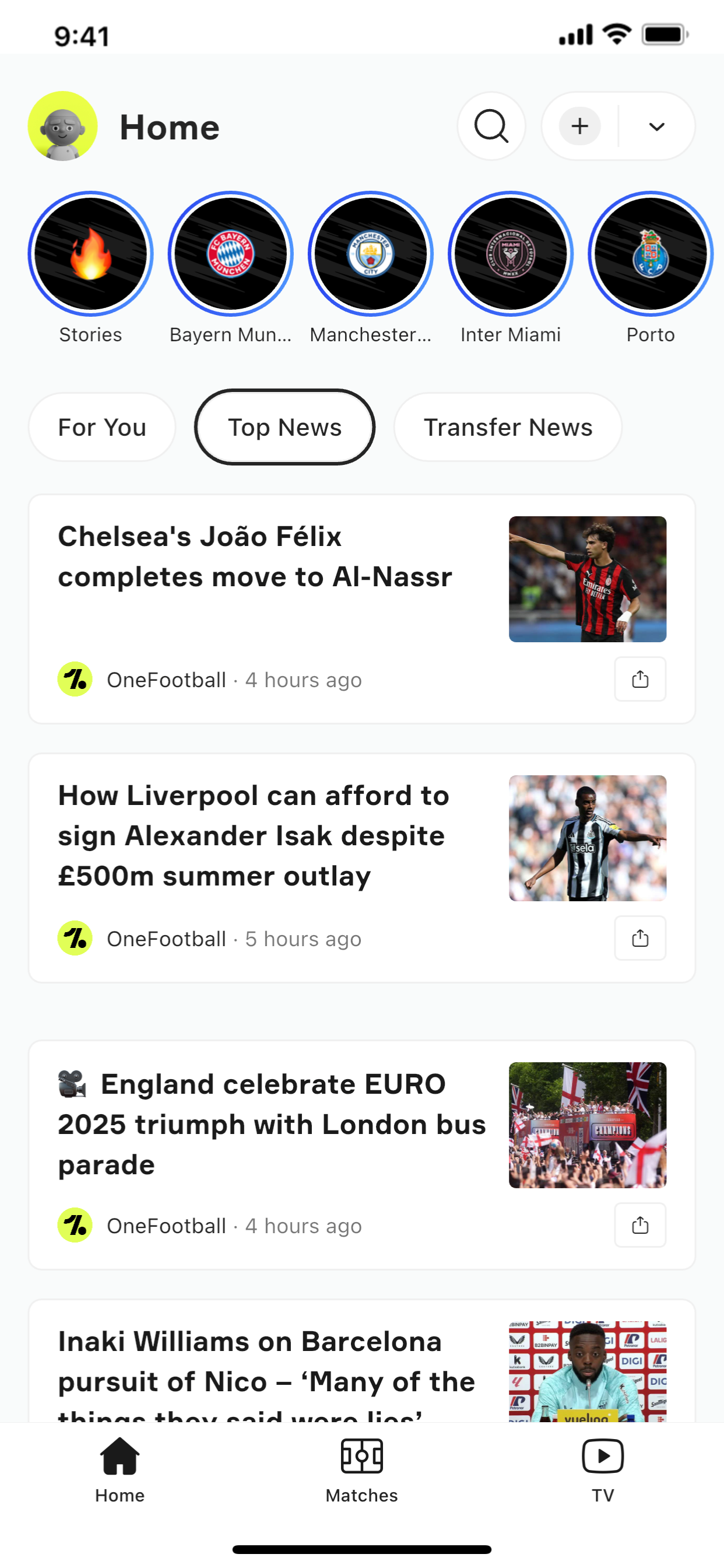The width and height of the screenshot is (724, 1568).
Task: Expand the chevron next to the plus button
Action: click(x=657, y=126)
